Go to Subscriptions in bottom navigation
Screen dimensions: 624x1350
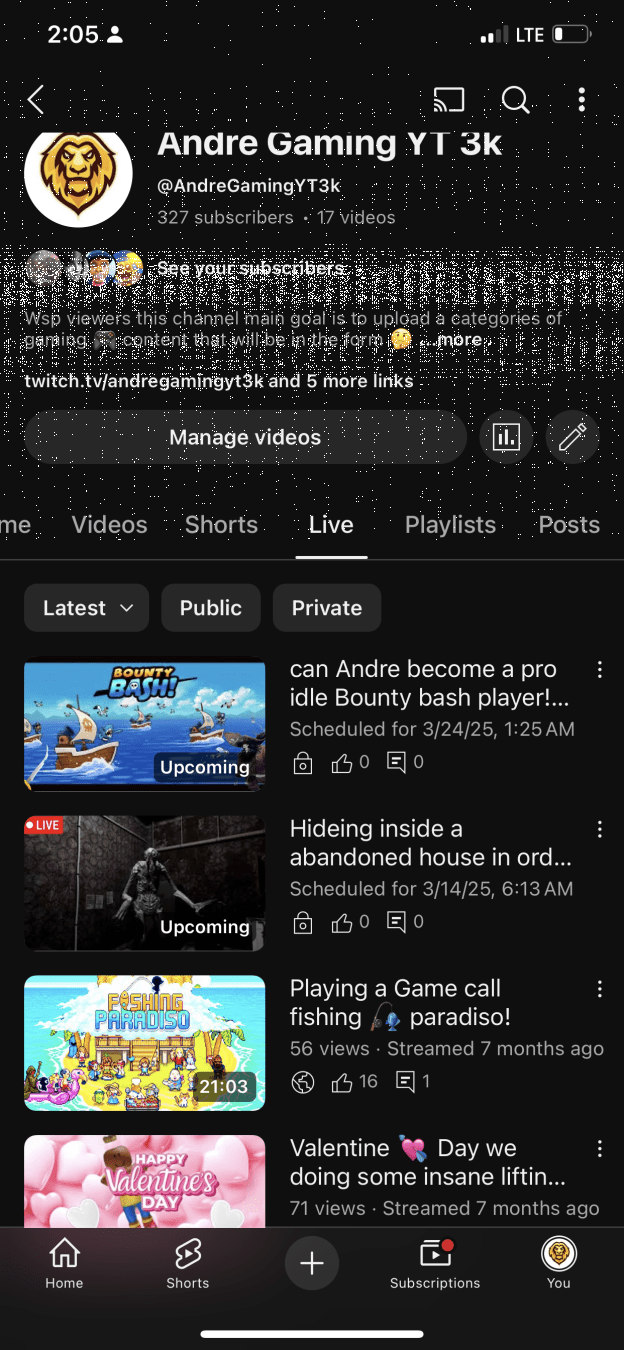point(435,1264)
